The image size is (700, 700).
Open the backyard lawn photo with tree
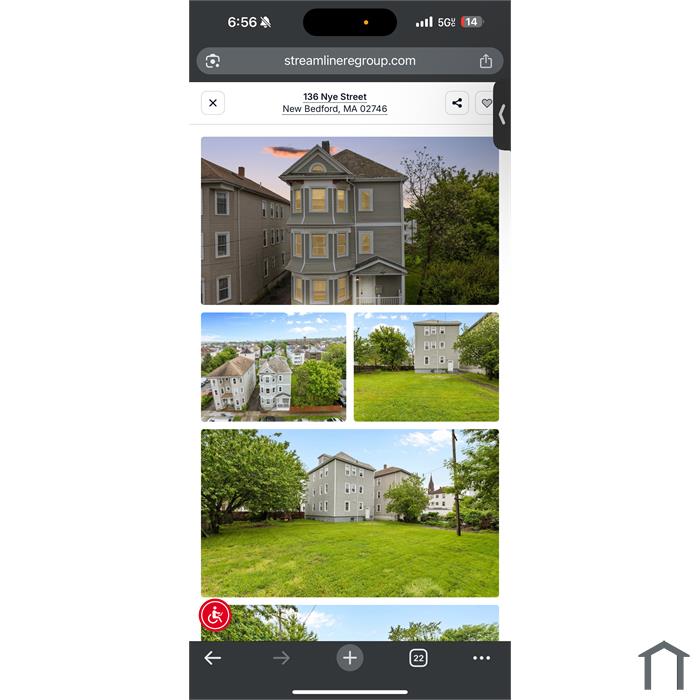[x=426, y=366]
